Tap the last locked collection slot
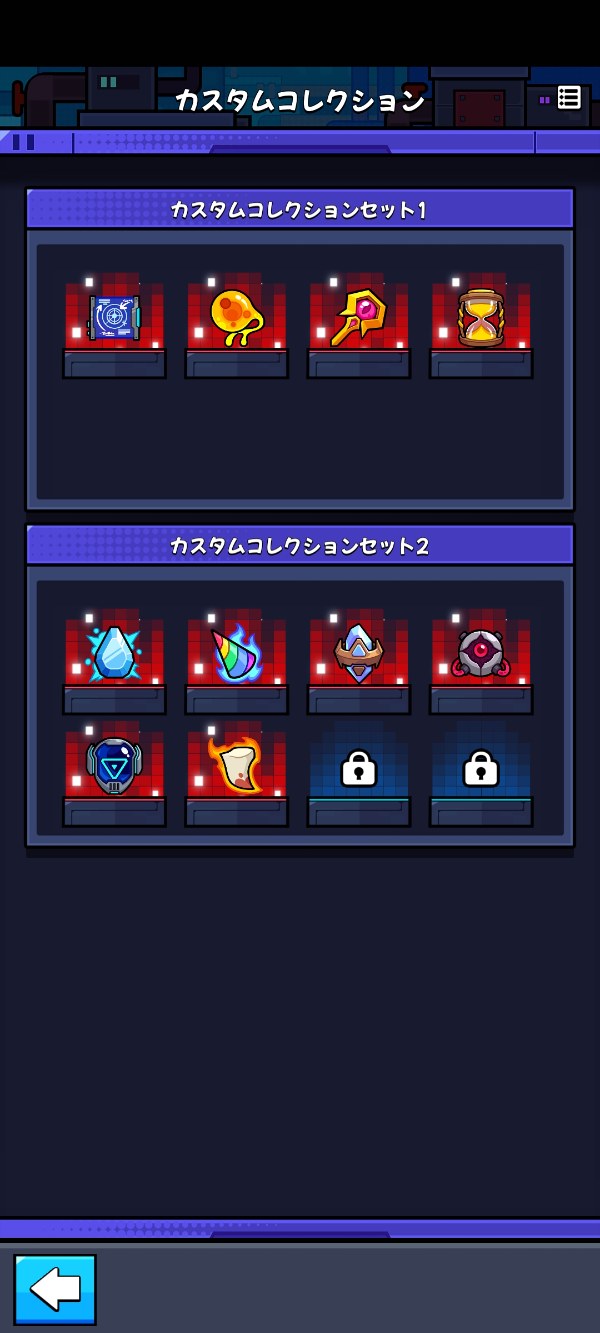Screen dimensions: 600x1333 tap(480, 770)
